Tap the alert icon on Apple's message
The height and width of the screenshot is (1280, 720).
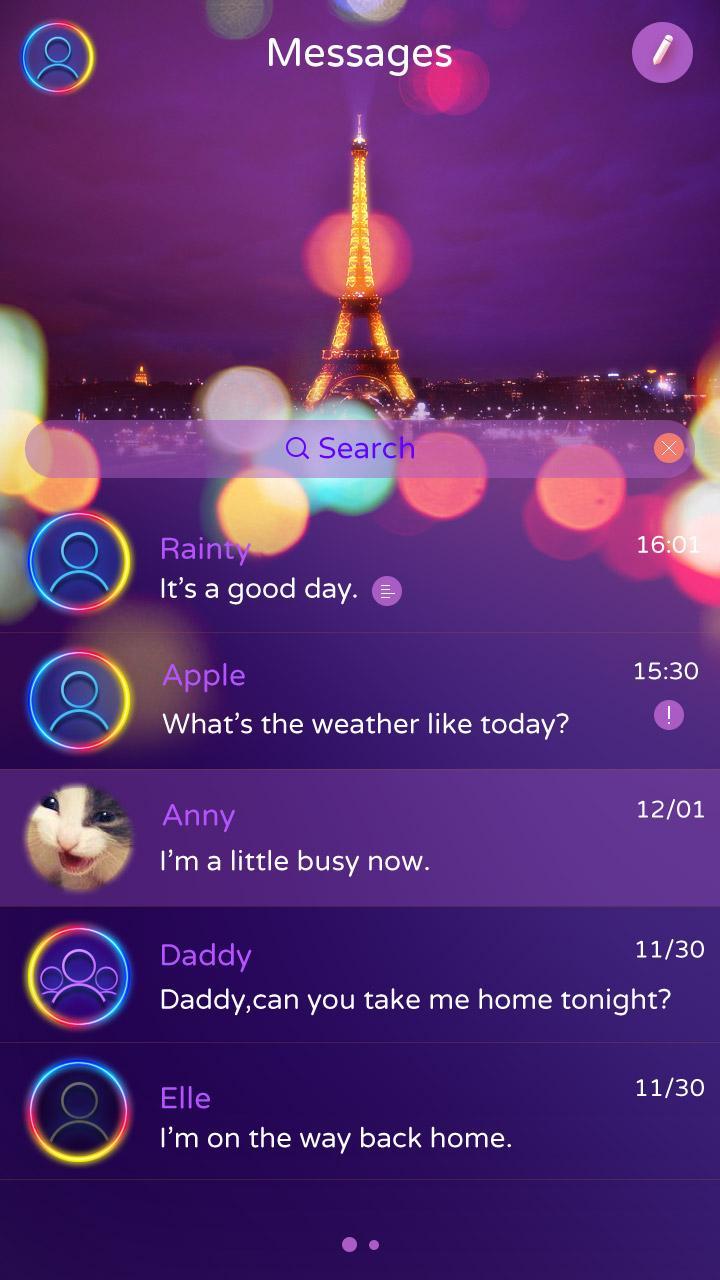click(668, 715)
